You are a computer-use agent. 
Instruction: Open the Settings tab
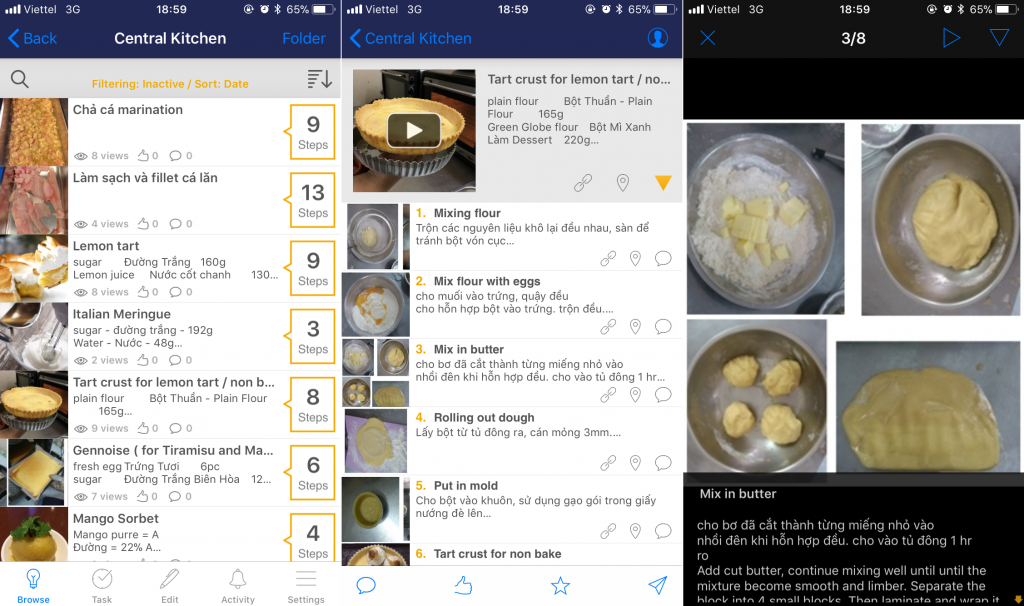305,586
